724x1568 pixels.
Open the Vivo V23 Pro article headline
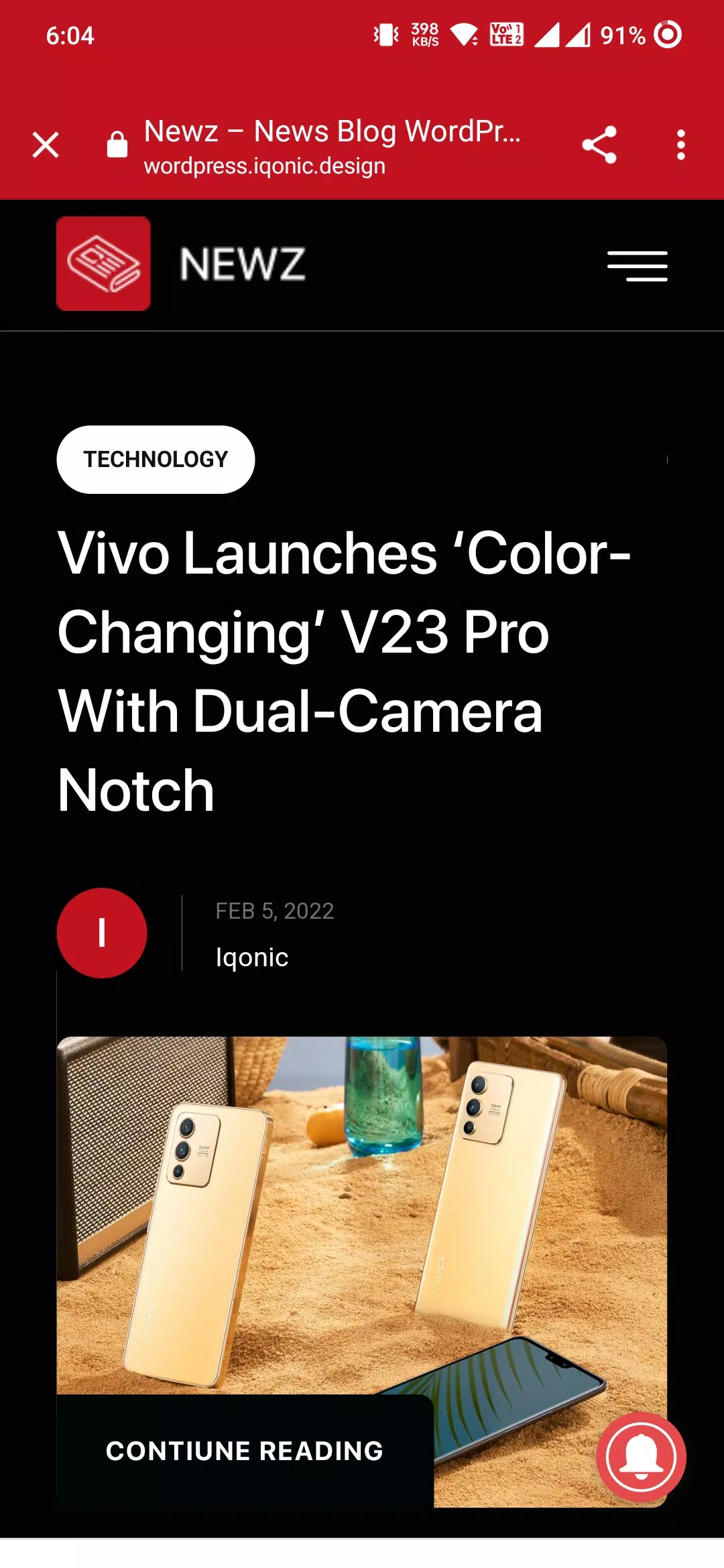point(344,671)
